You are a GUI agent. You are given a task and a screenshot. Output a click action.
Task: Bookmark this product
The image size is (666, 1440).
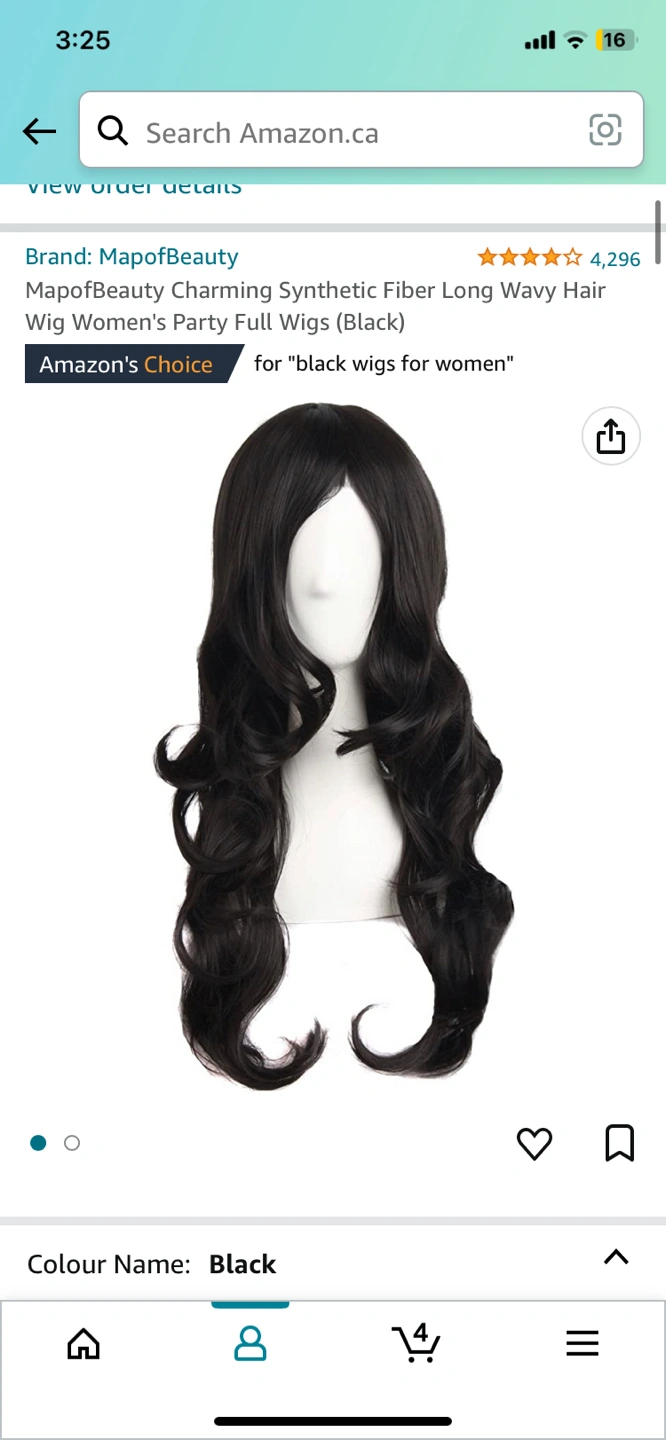(x=619, y=1143)
